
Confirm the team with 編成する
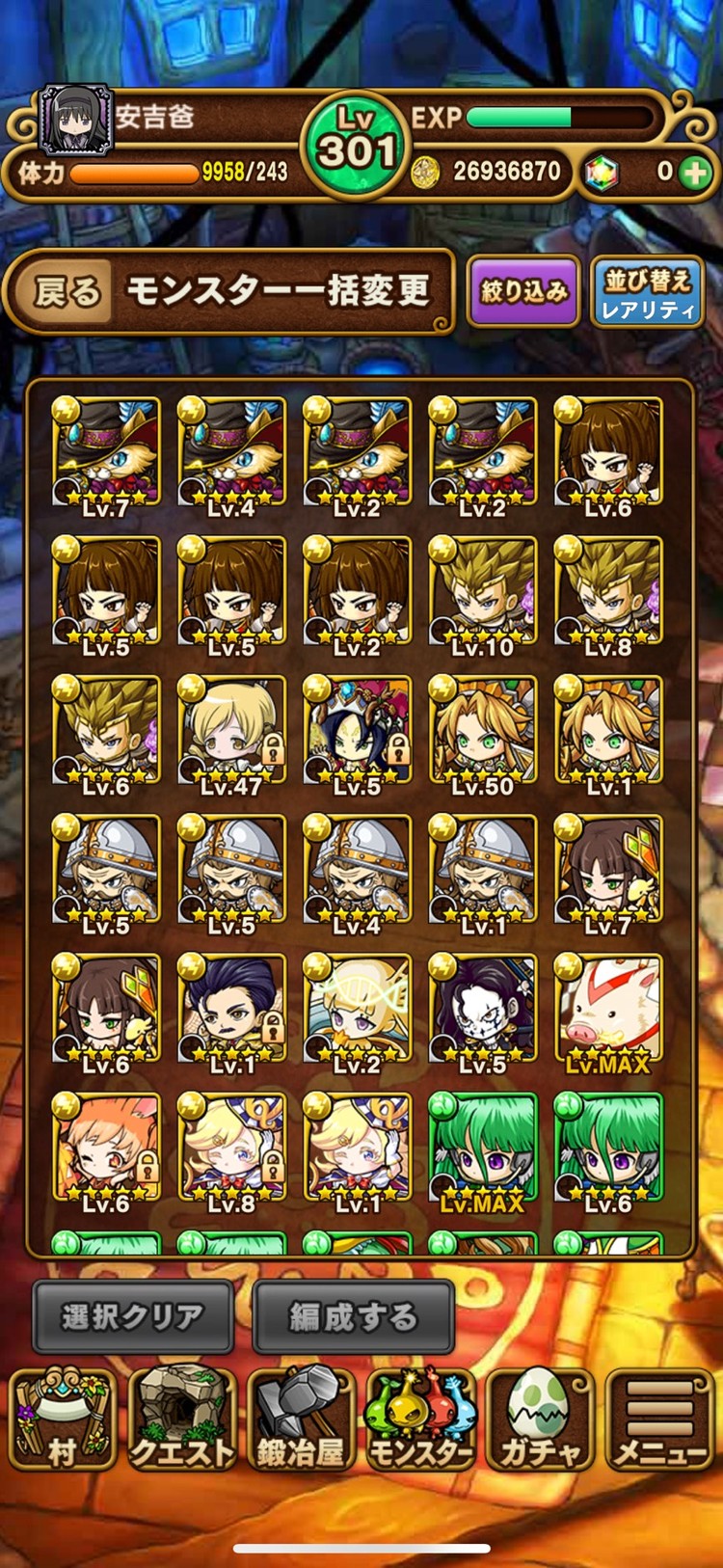[x=353, y=1316]
